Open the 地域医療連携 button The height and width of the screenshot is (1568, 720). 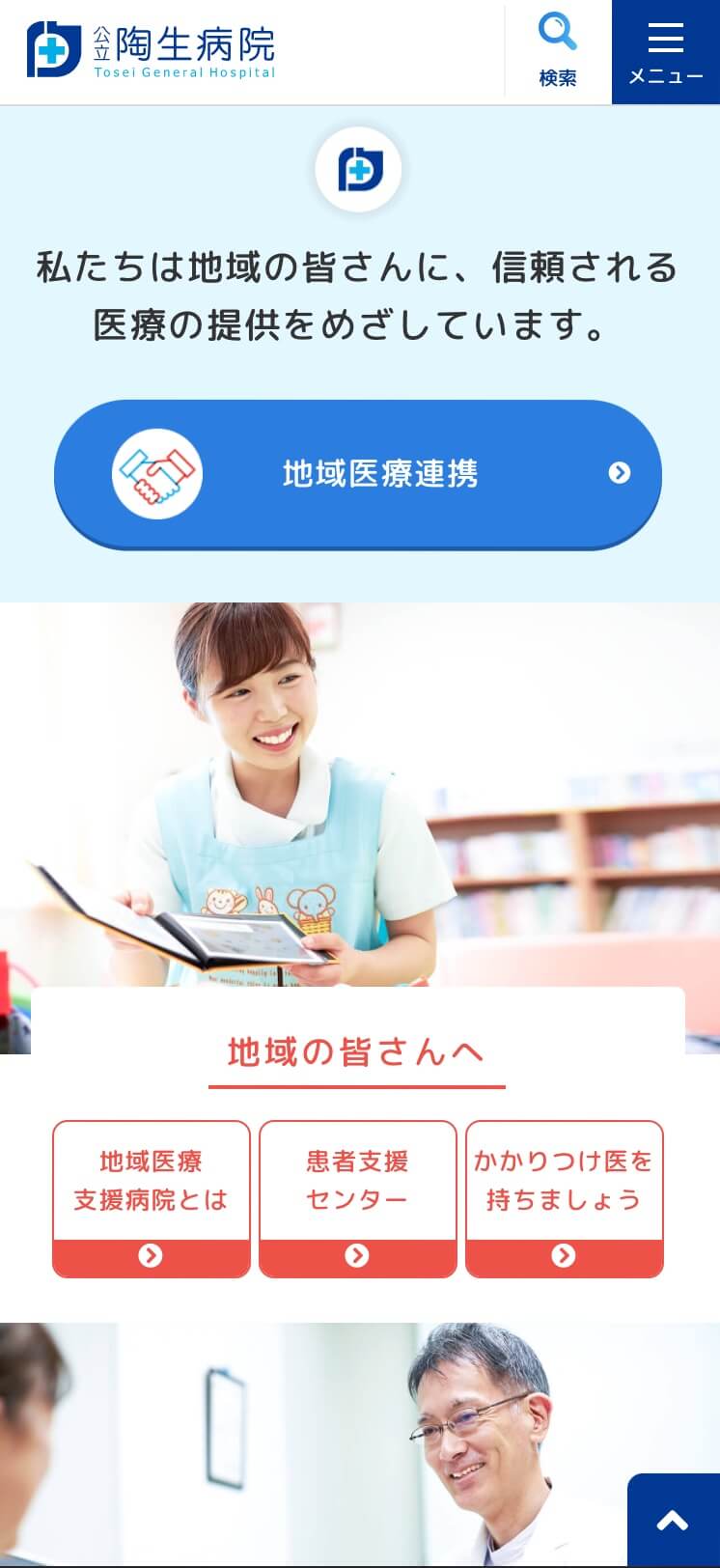pyautogui.click(x=358, y=473)
